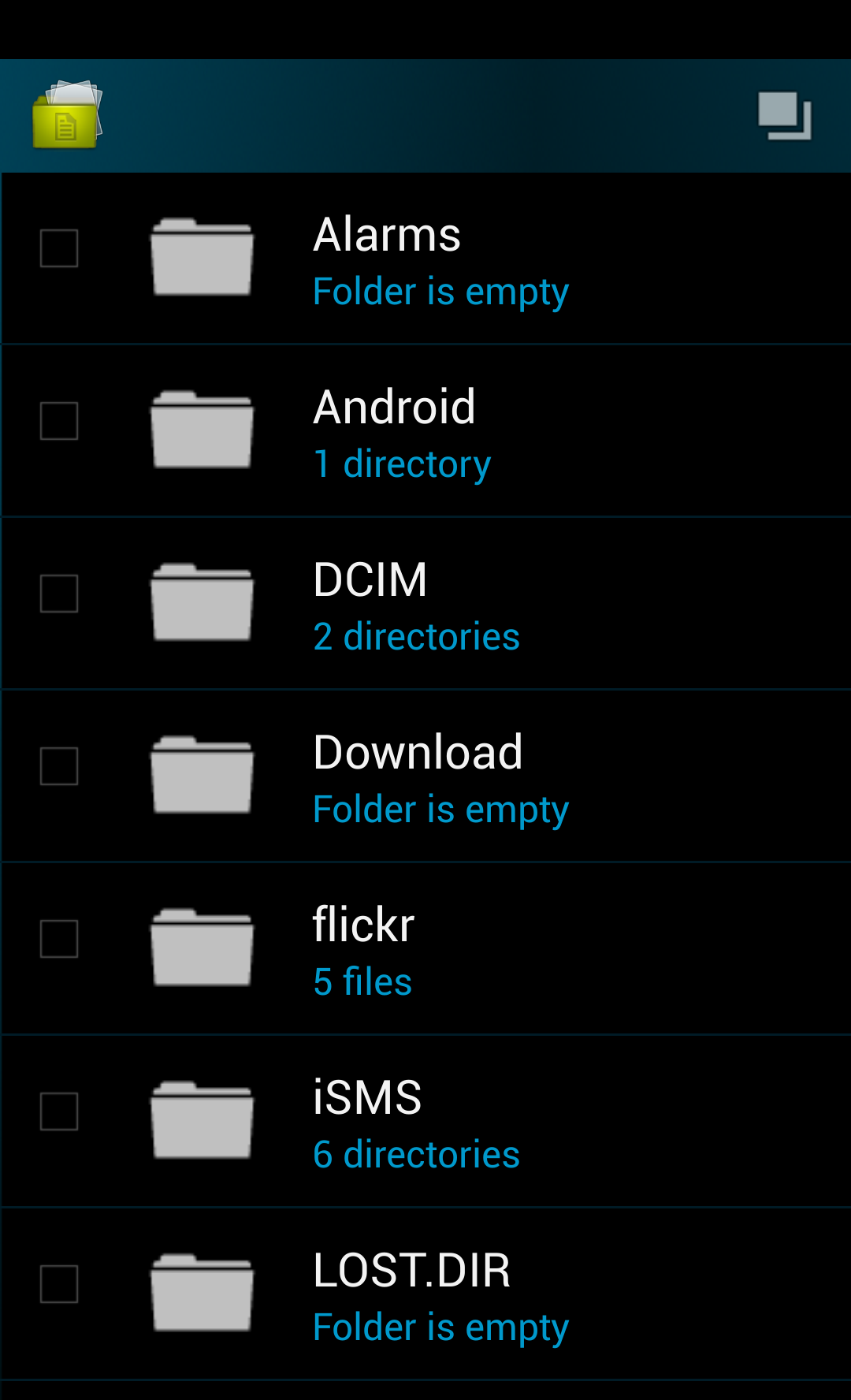Viewport: 851px width, 1400px height.
Task: Open the LOST.DIR folder
Action: click(425, 1294)
